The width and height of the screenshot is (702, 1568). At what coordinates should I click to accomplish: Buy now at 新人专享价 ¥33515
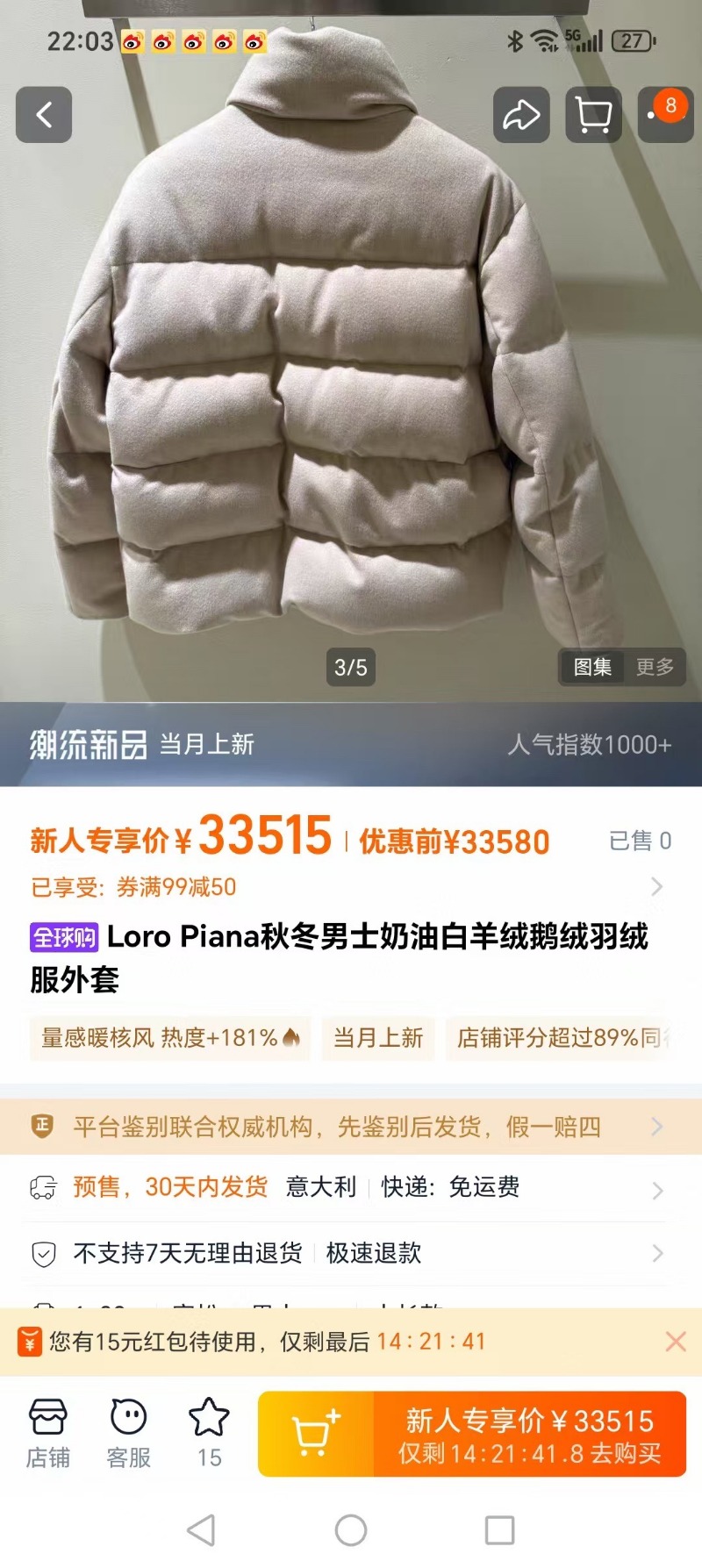coord(529,1434)
